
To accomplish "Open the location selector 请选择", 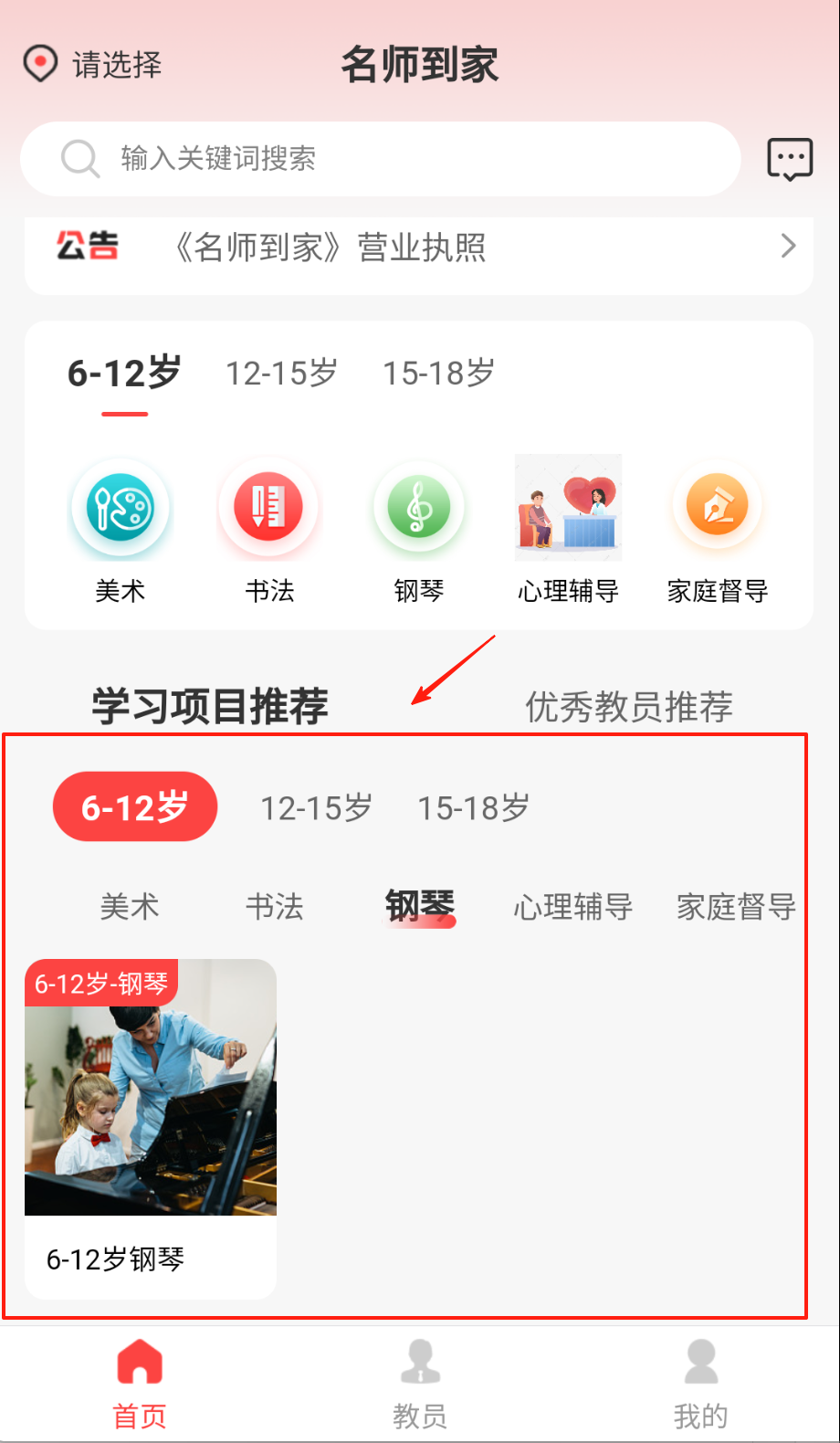I will [93, 64].
